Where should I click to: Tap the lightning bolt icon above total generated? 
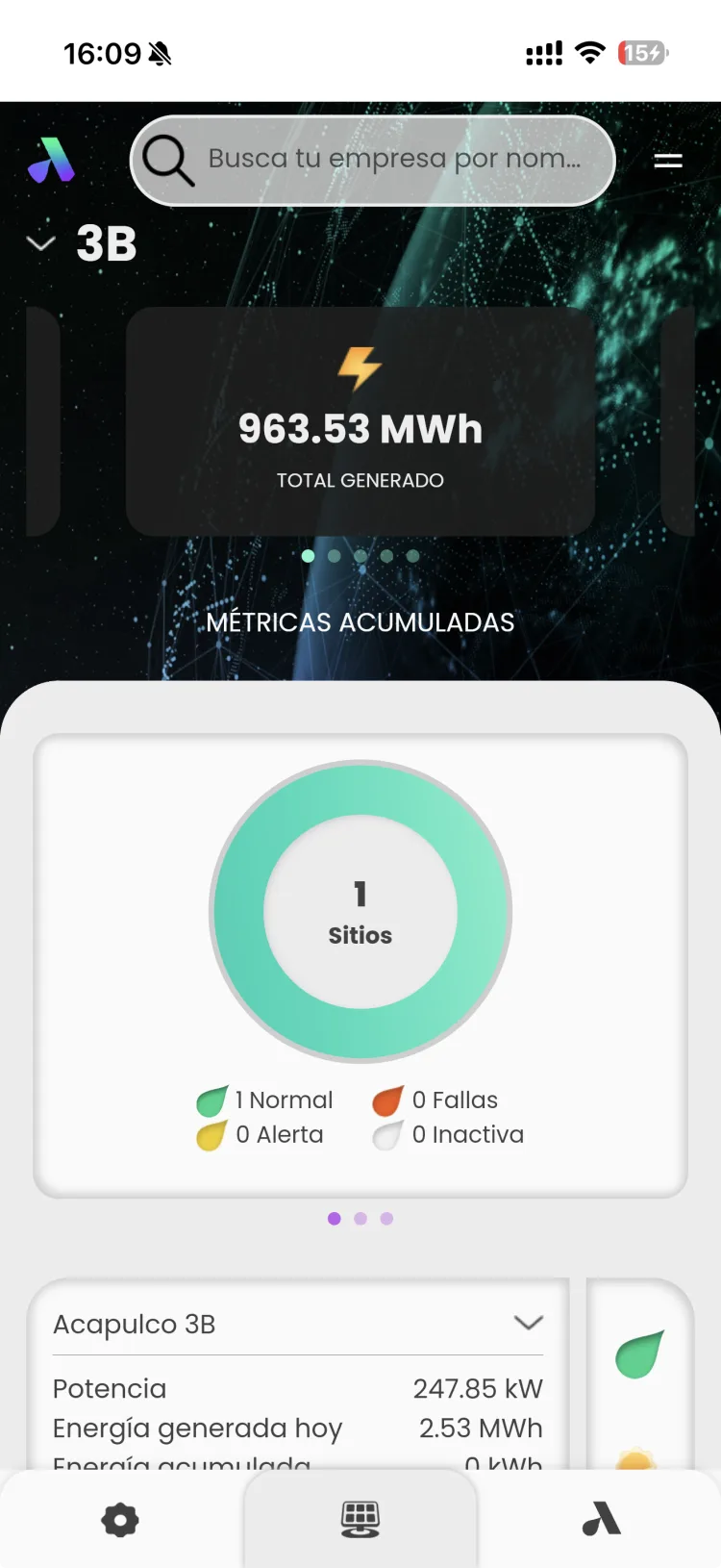pos(360,367)
